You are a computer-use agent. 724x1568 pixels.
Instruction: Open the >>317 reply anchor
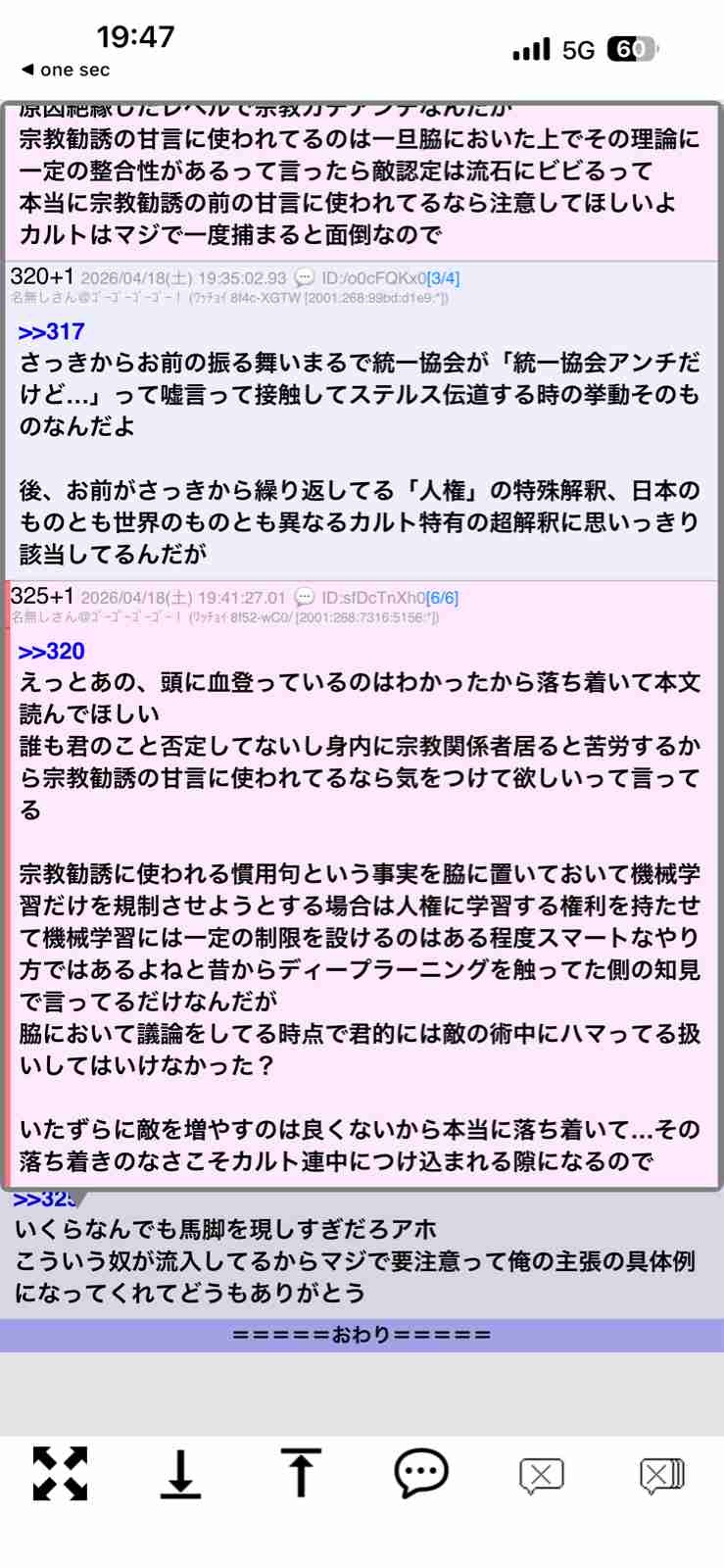(51, 331)
